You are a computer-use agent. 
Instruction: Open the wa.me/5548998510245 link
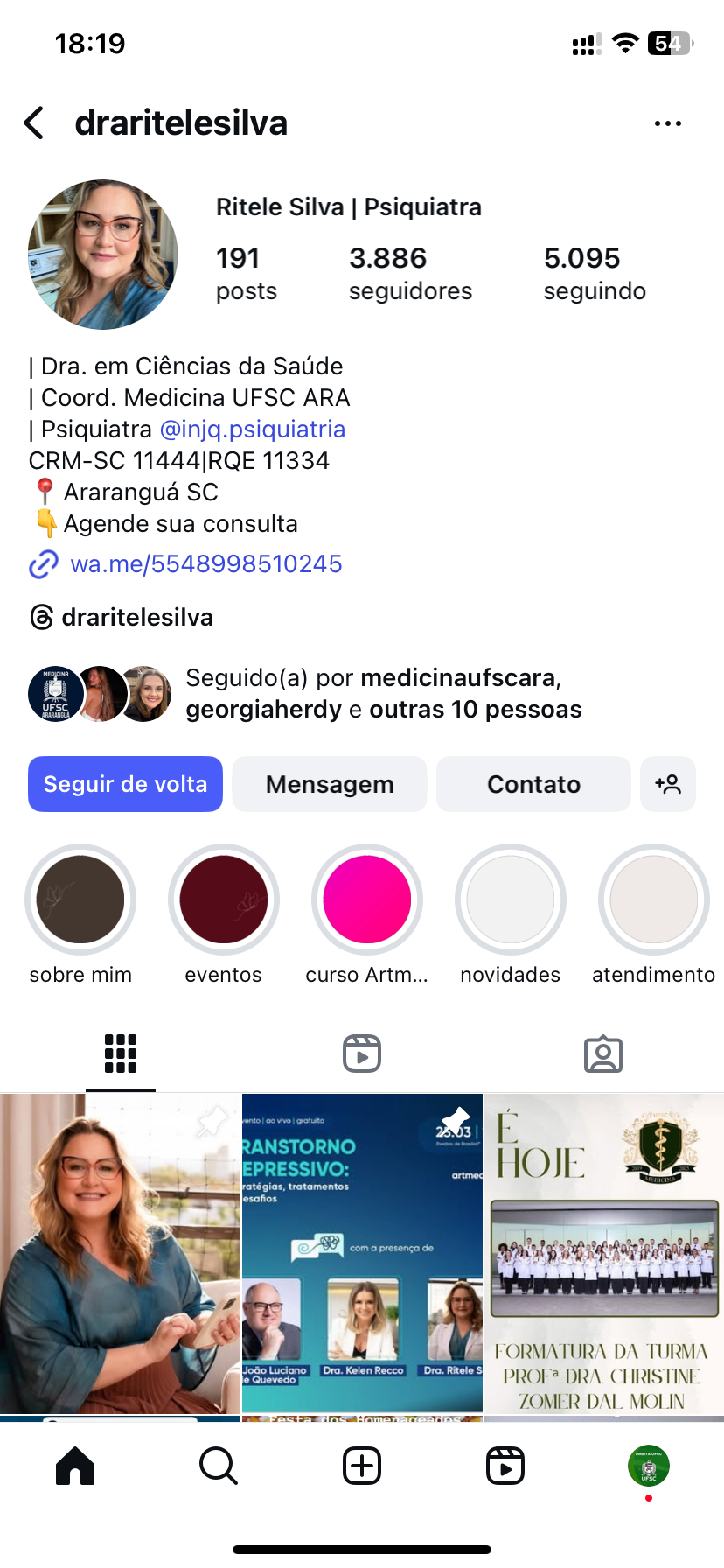tap(205, 564)
